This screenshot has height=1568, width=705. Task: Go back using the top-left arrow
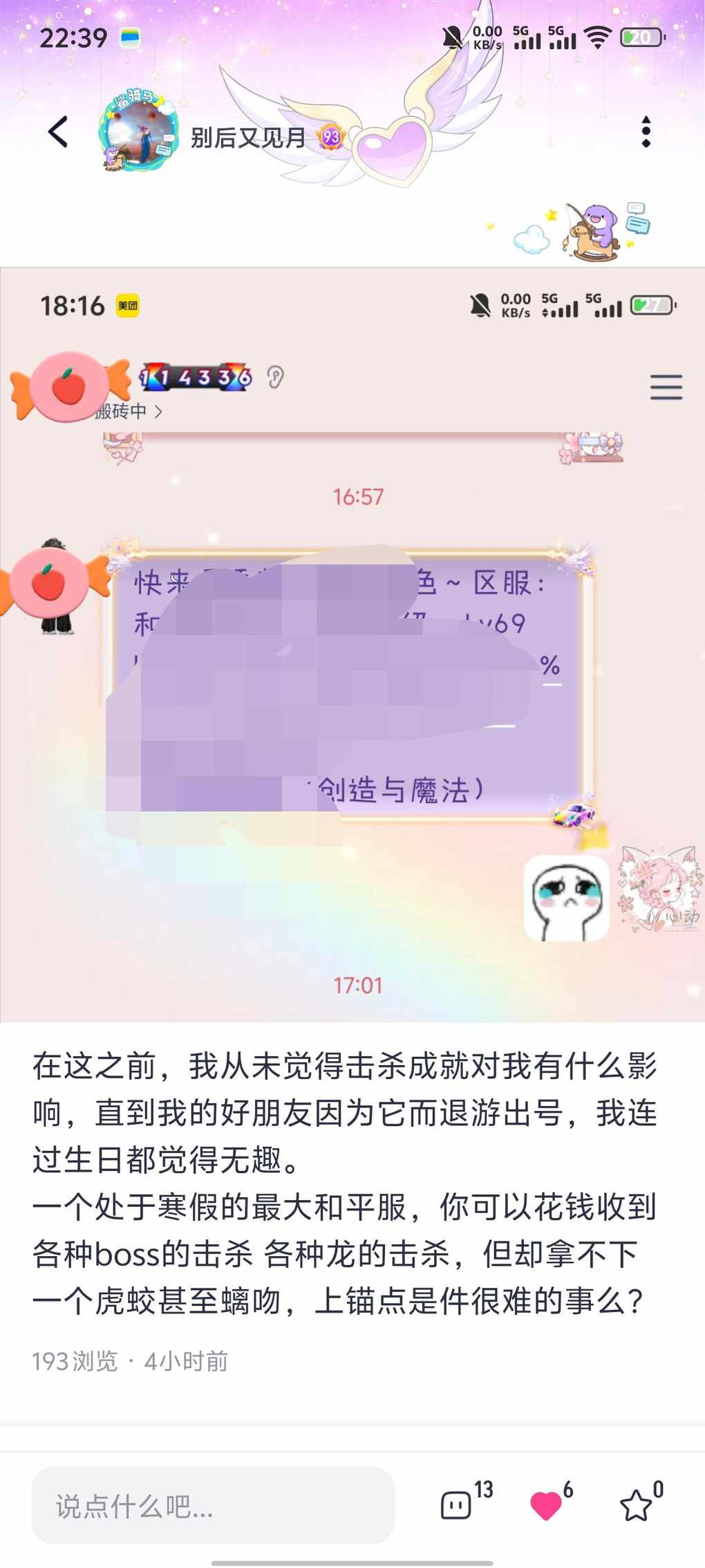58,131
